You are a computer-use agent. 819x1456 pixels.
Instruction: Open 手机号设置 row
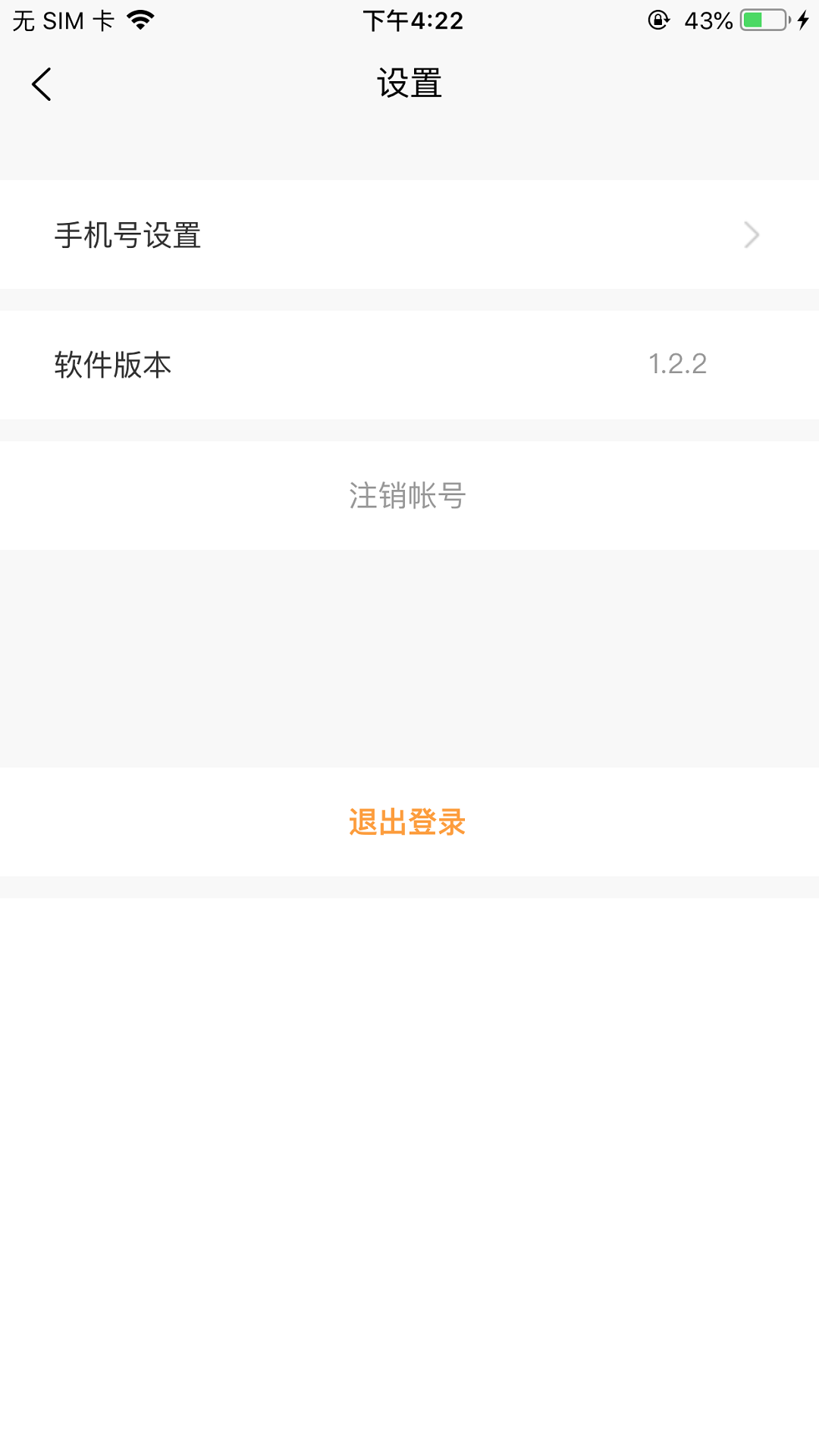point(409,235)
